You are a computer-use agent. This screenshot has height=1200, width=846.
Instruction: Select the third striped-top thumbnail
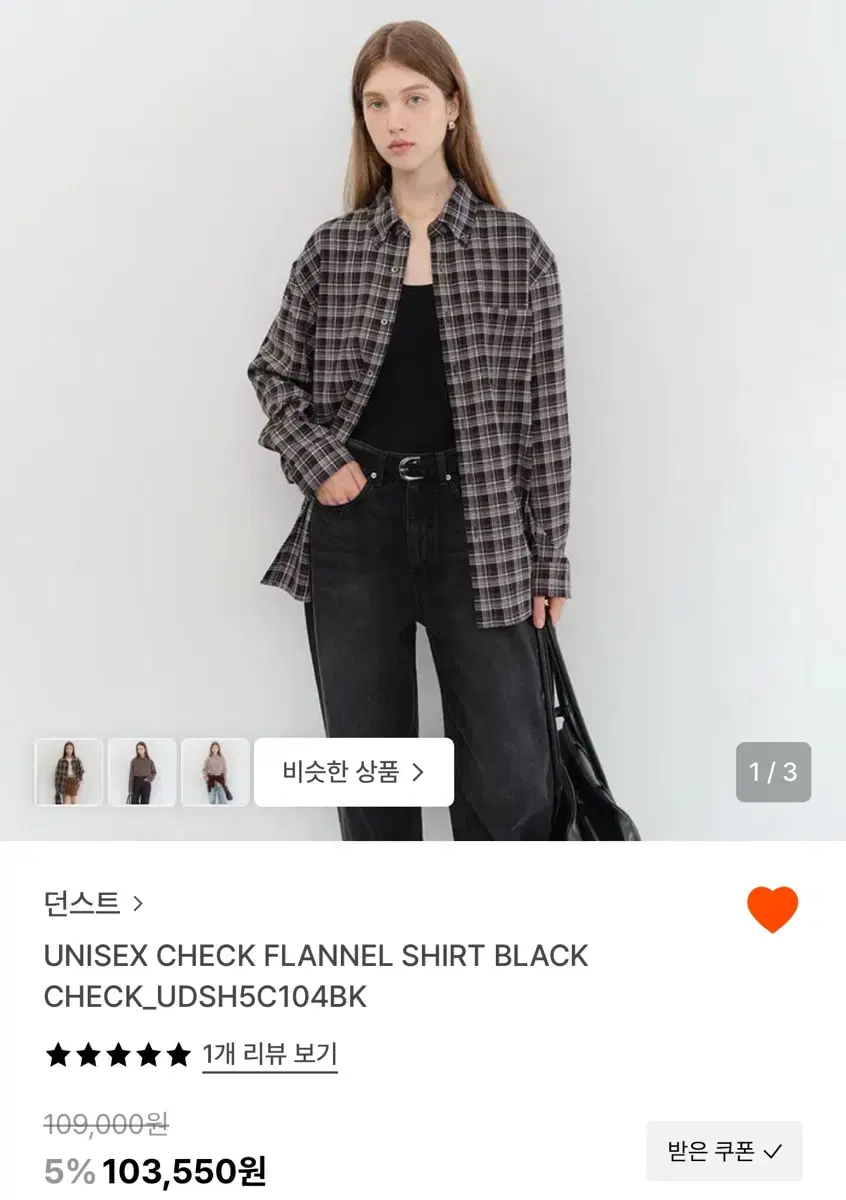pos(214,772)
